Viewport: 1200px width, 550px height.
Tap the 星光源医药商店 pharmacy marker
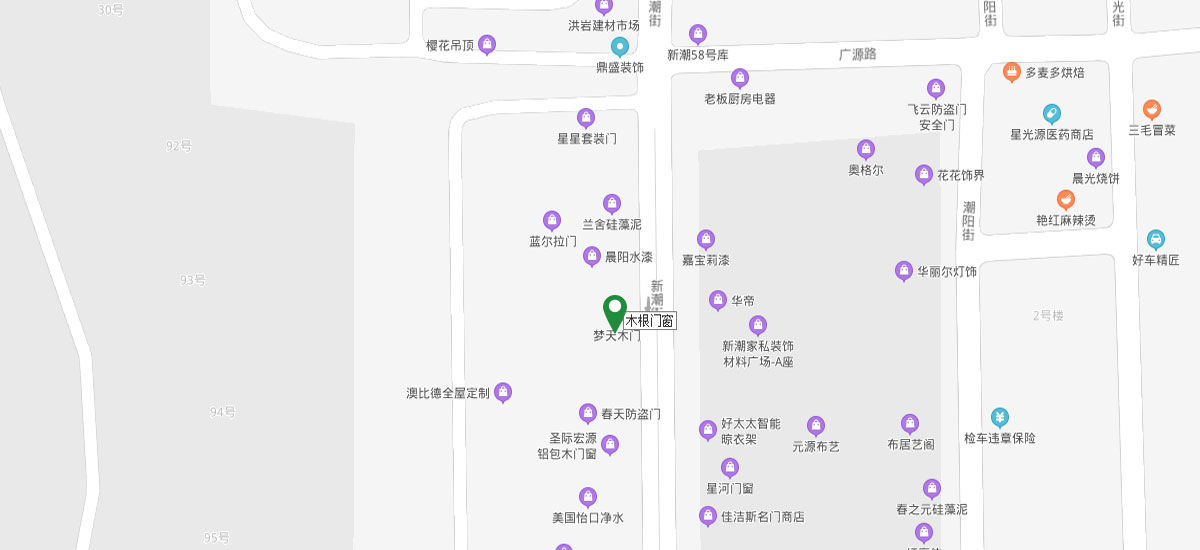click(x=1051, y=114)
